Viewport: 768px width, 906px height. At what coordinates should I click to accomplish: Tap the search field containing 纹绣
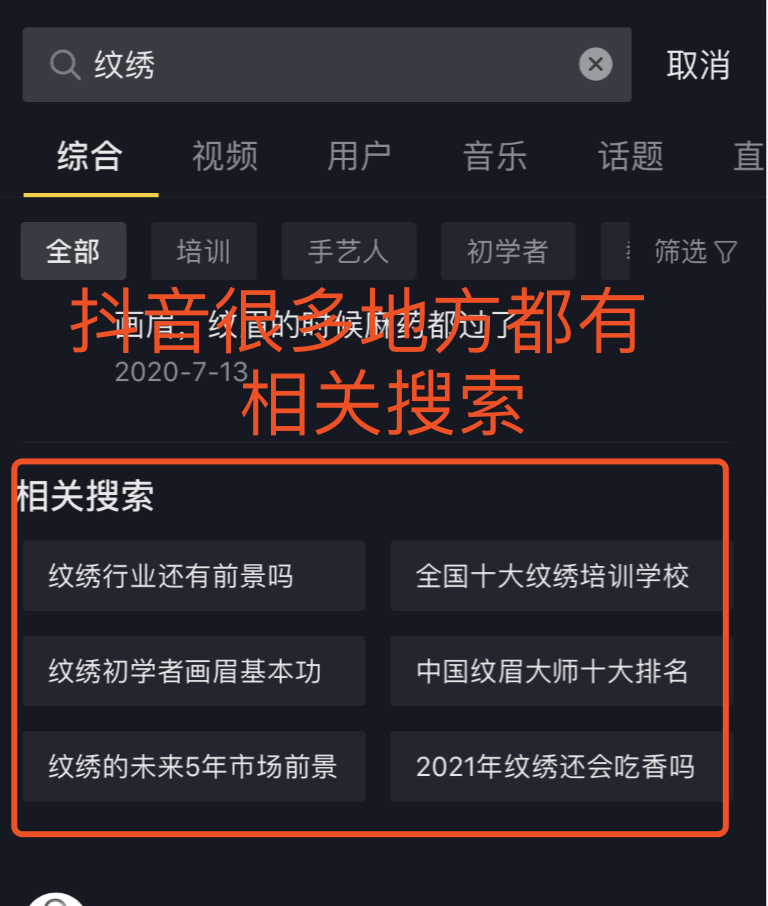320,65
